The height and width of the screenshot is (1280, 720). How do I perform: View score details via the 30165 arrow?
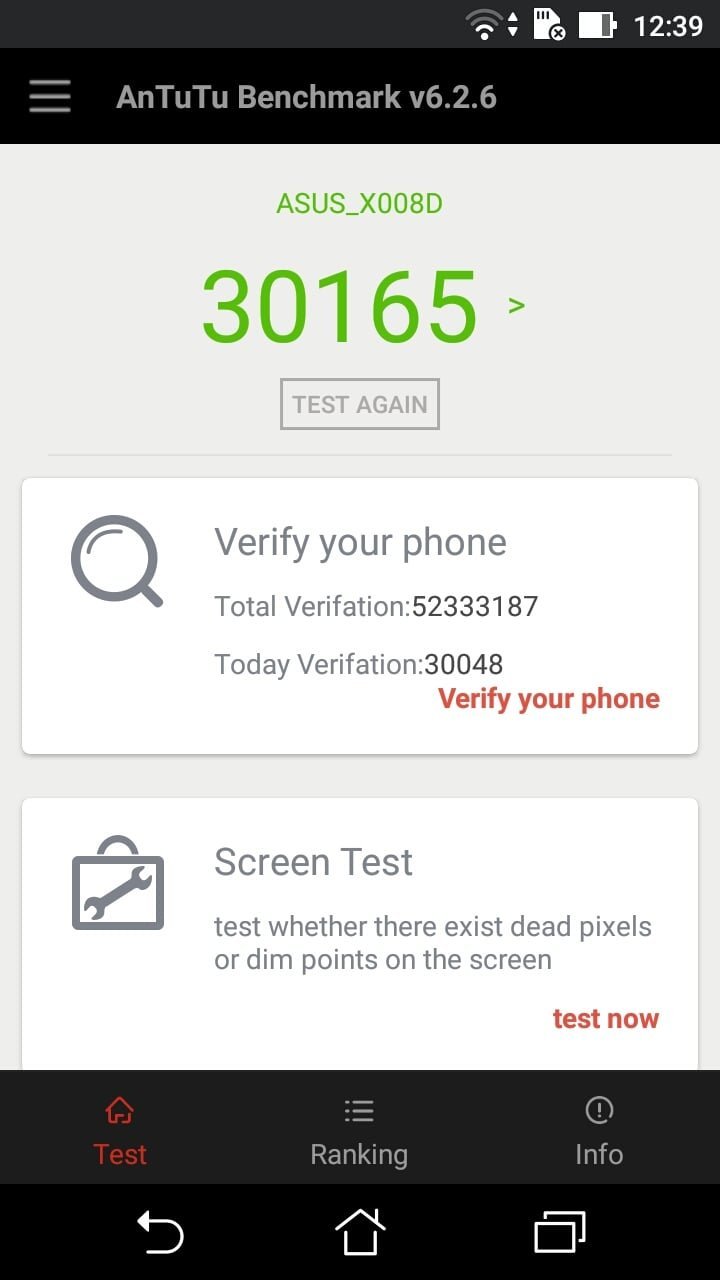pyautogui.click(x=517, y=305)
